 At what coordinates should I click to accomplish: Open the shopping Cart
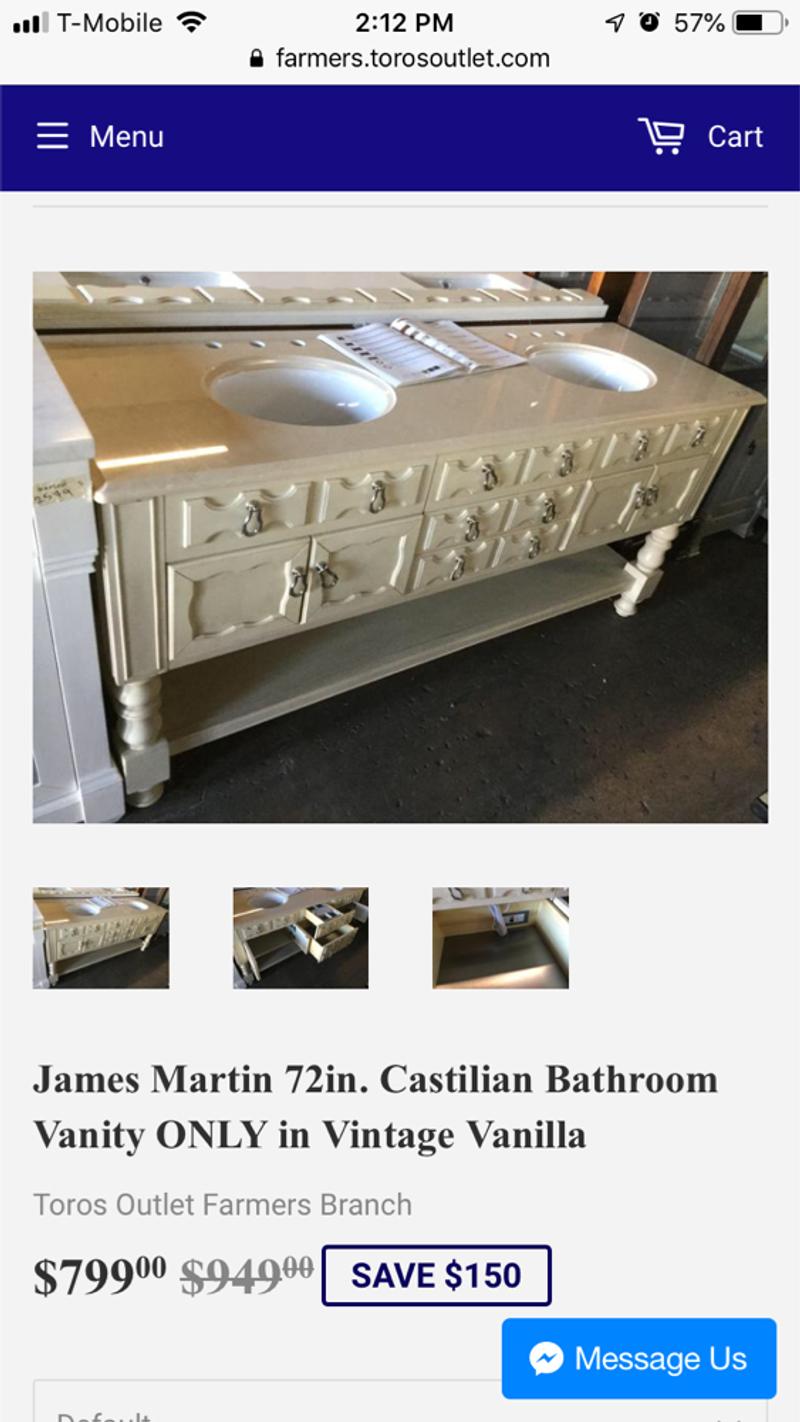(700, 136)
